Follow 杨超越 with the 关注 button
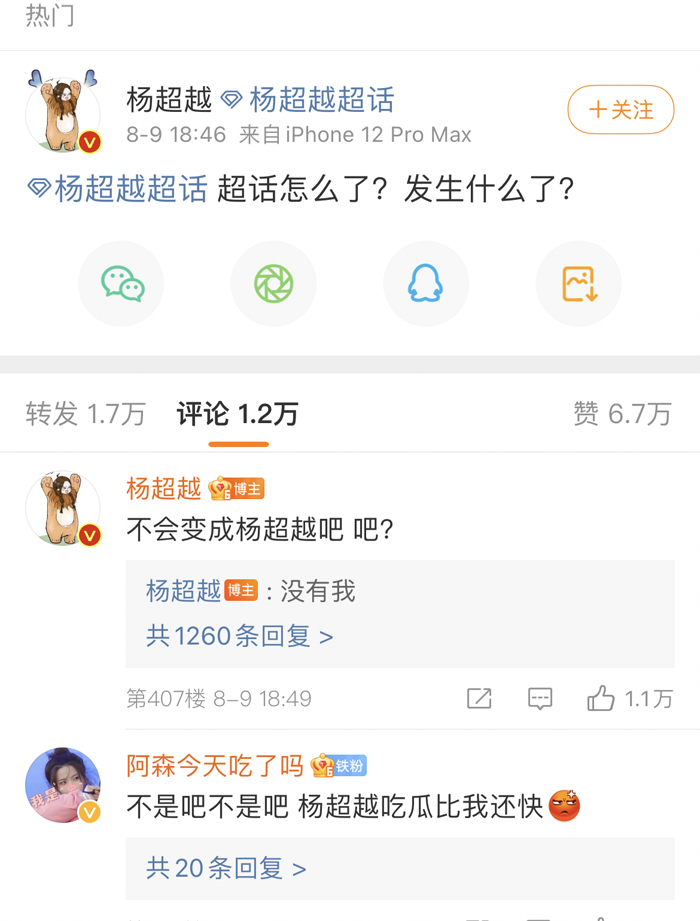Image resolution: width=700 pixels, height=921 pixels. (x=621, y=110)
